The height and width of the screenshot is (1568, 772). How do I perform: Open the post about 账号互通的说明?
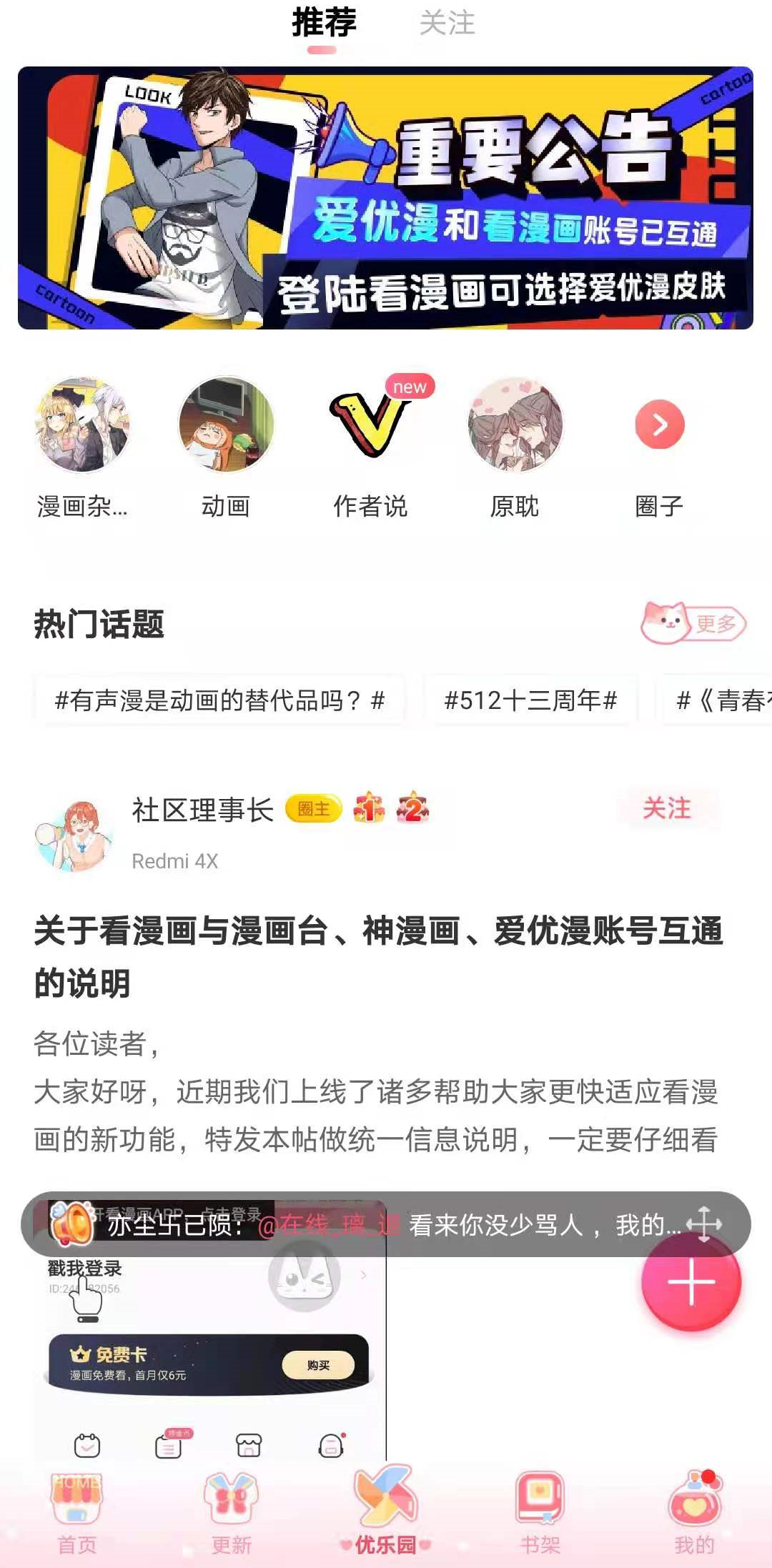point(379,957)
